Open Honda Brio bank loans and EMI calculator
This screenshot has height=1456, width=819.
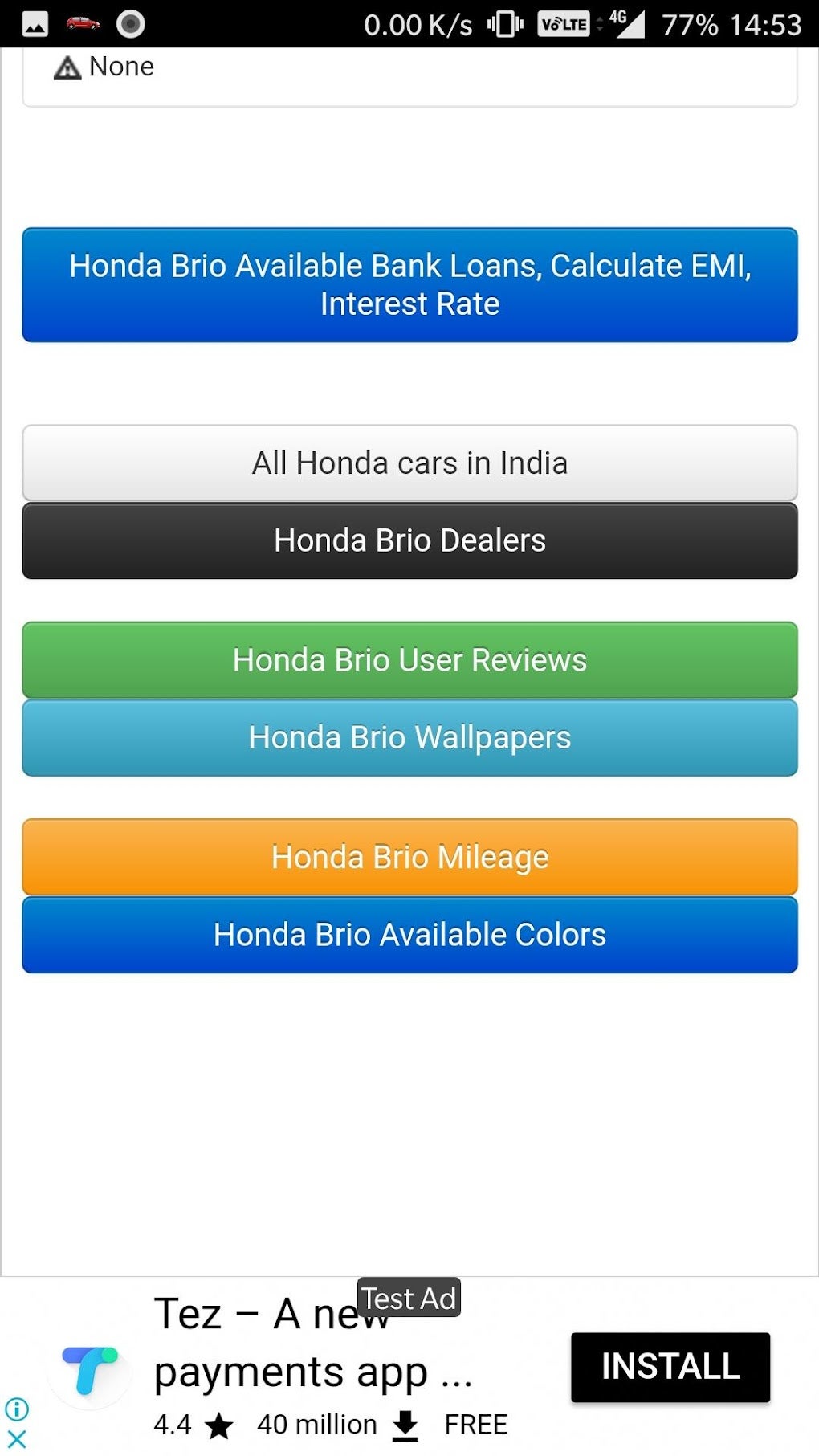409,285
